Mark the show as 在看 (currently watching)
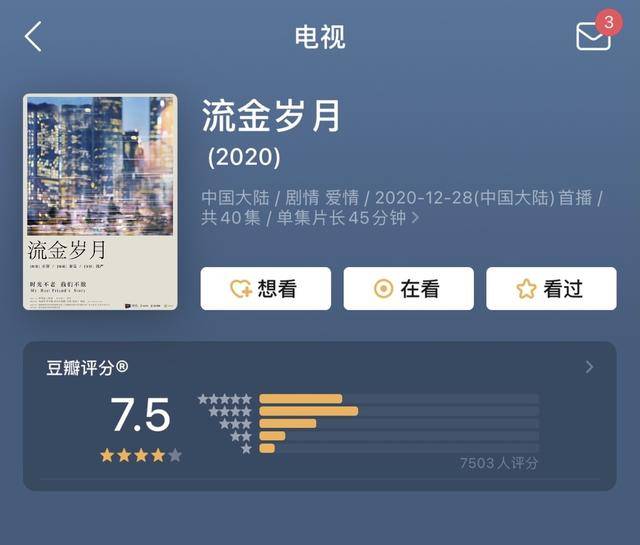 click(408, 289)
